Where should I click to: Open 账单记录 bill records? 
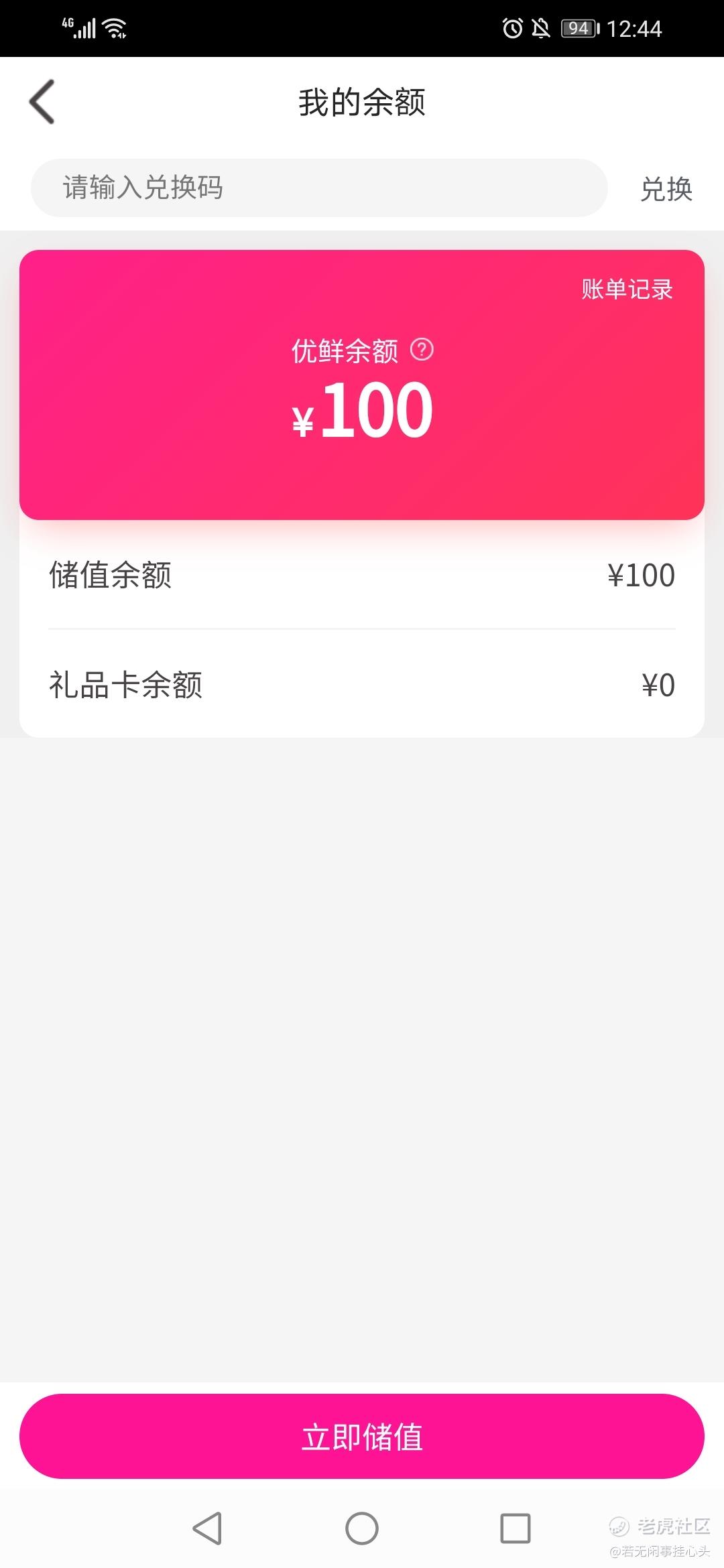pos(627,289)
